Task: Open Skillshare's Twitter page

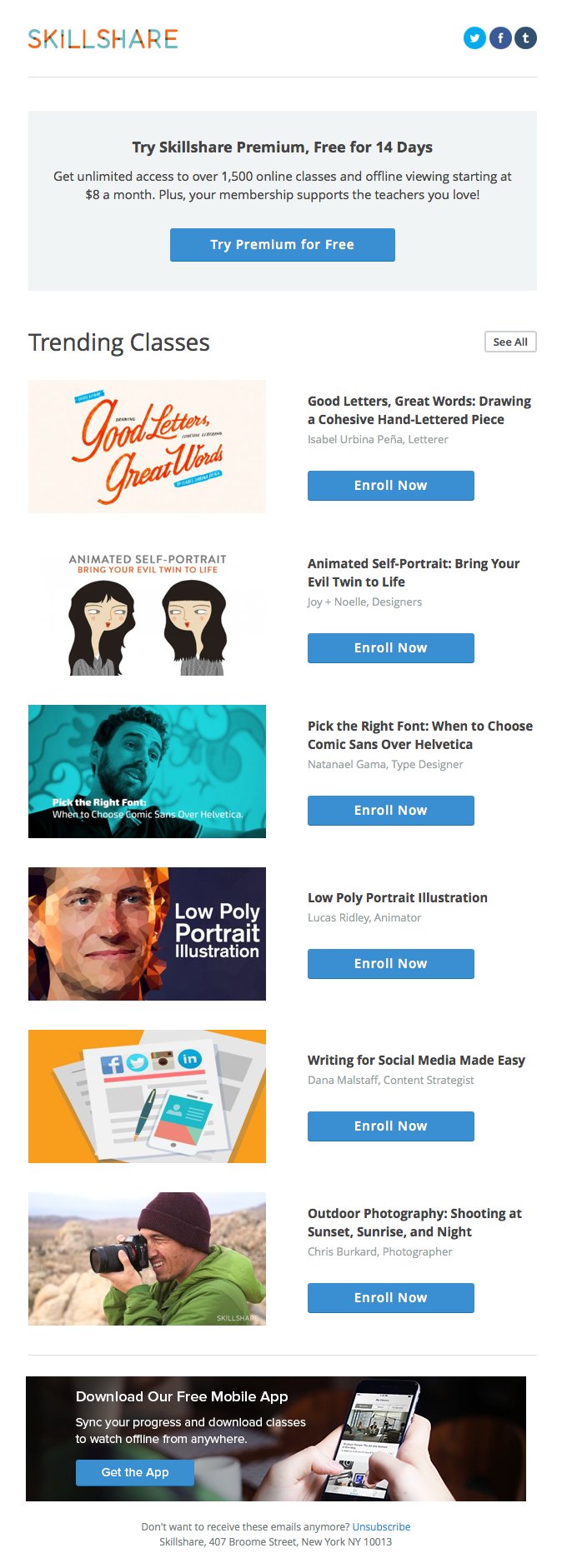Action: click(x=474, y=38)
